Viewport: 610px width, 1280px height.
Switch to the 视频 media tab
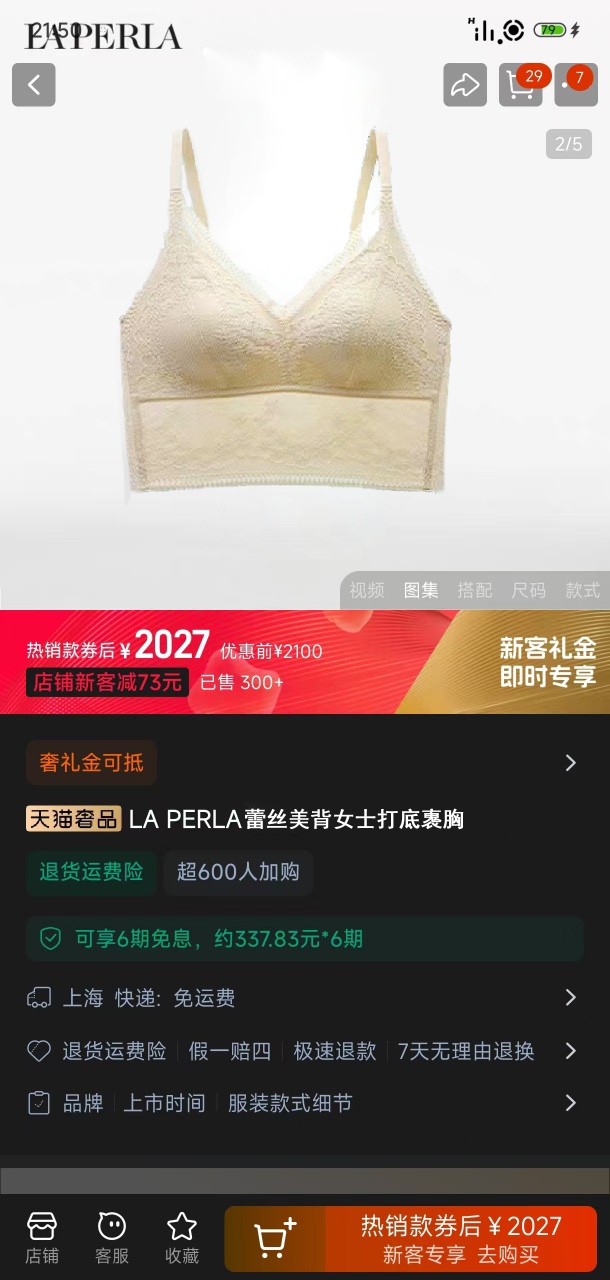[x=367, y=590]
